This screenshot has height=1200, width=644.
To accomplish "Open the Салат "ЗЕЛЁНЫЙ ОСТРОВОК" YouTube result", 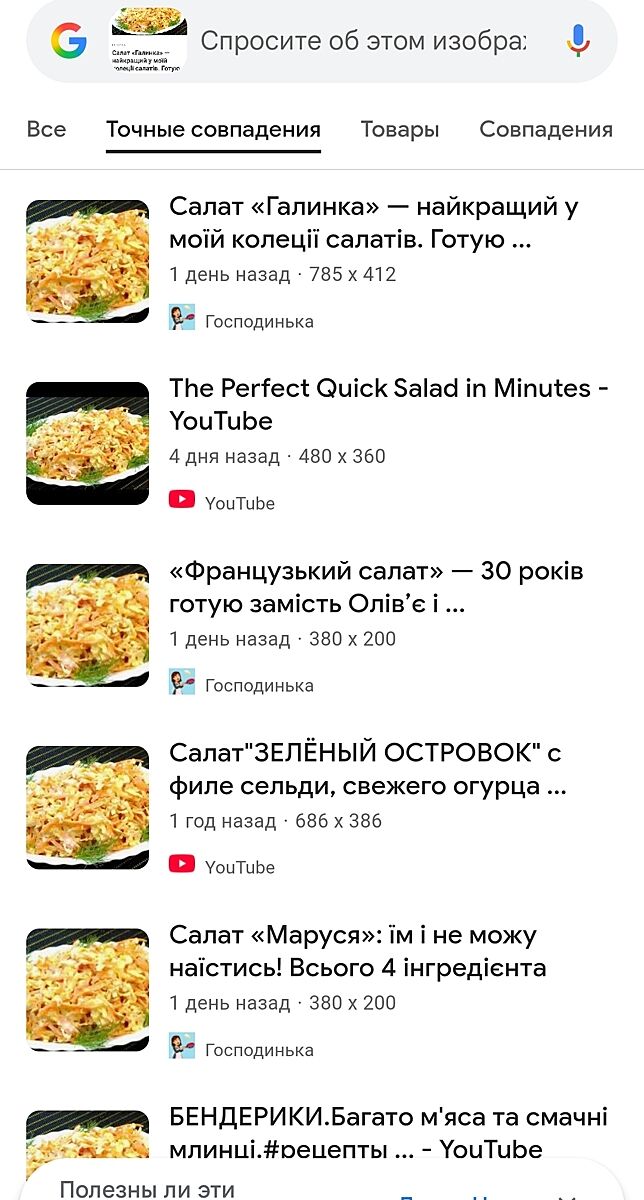I will (368, 769).
